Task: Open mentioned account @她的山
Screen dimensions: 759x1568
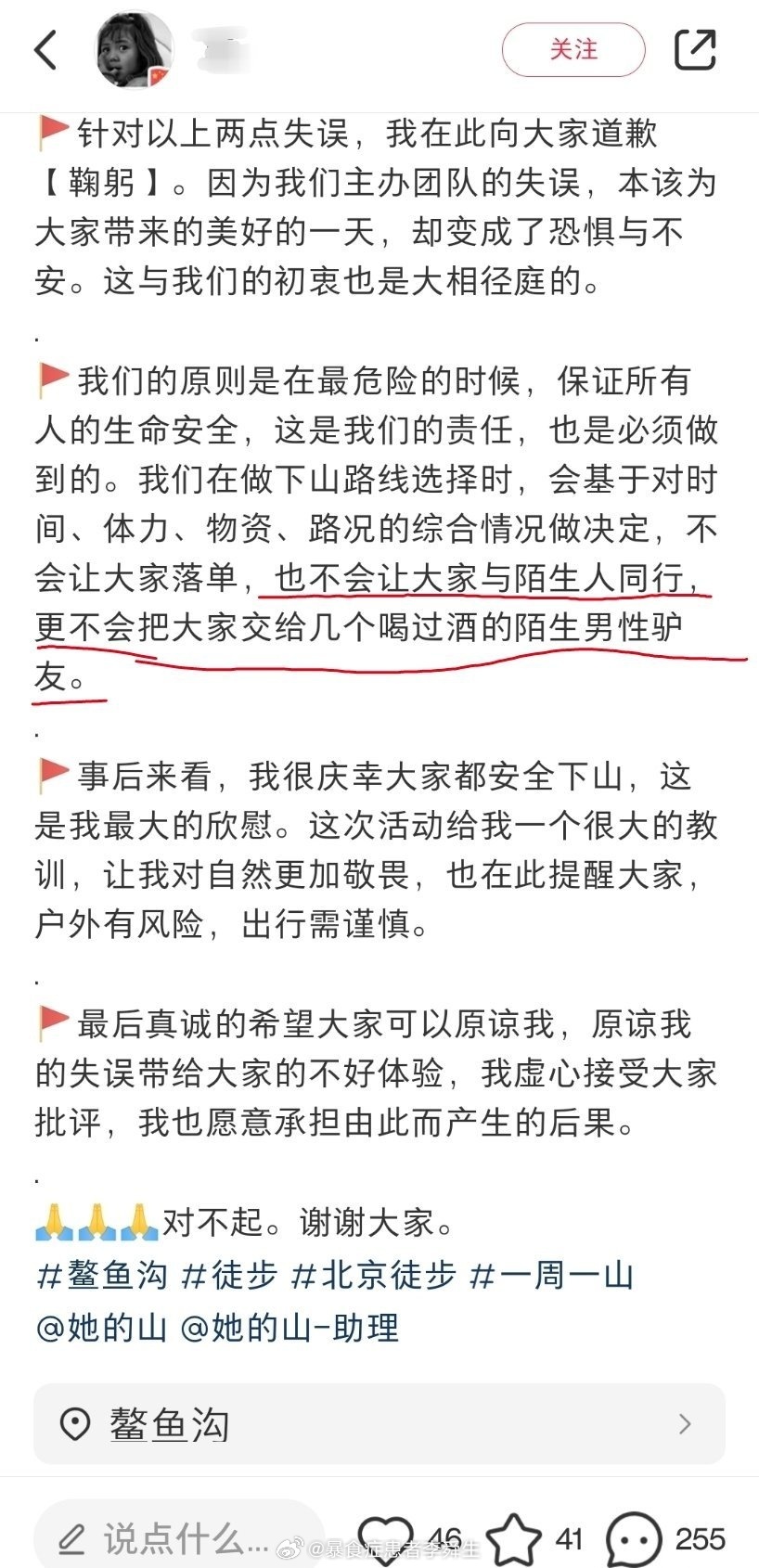Action: tap(101, 1328)
